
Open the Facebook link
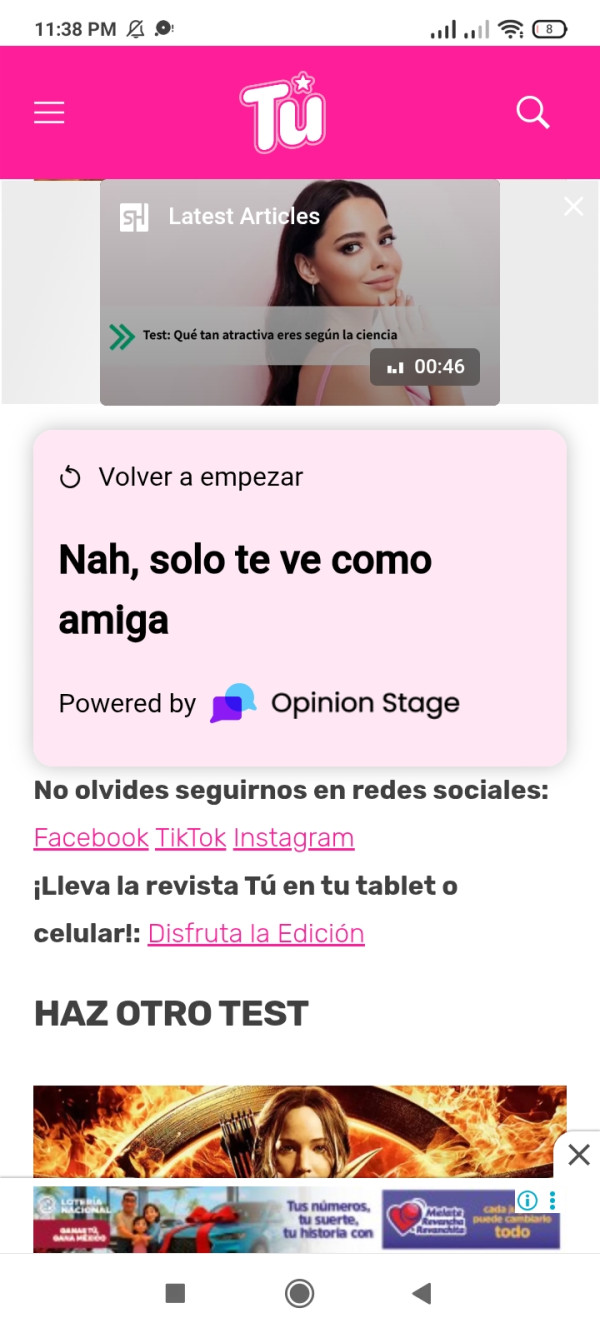pyautogui.click(x=91, y=838)
